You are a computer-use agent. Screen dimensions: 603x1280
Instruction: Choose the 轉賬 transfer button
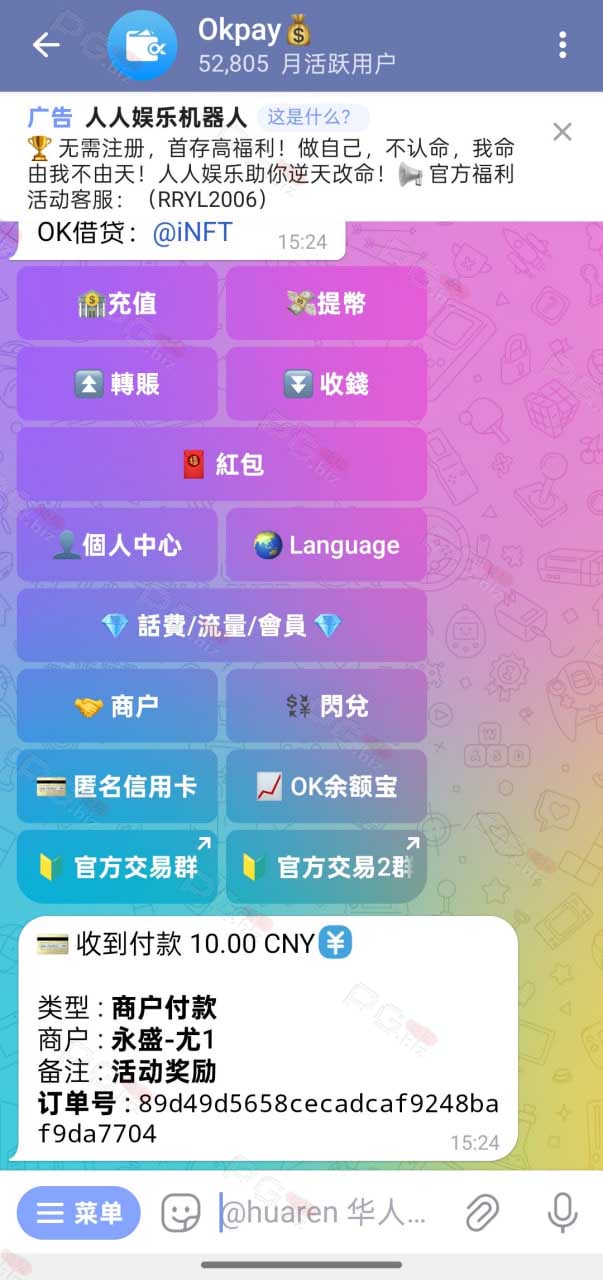(117, 384)
